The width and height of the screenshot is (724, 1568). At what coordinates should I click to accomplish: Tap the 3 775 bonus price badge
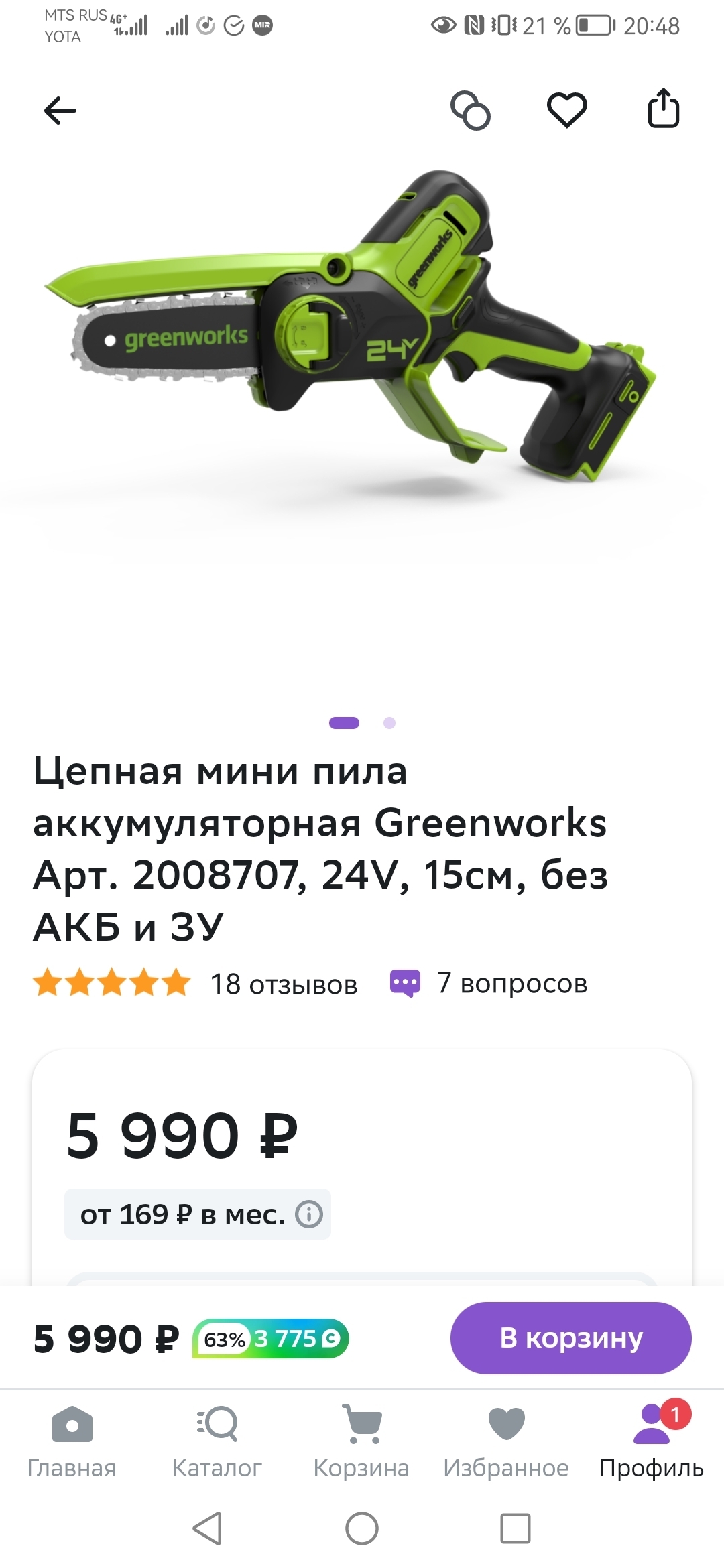pyautogui.click(x=271, y=1339)
